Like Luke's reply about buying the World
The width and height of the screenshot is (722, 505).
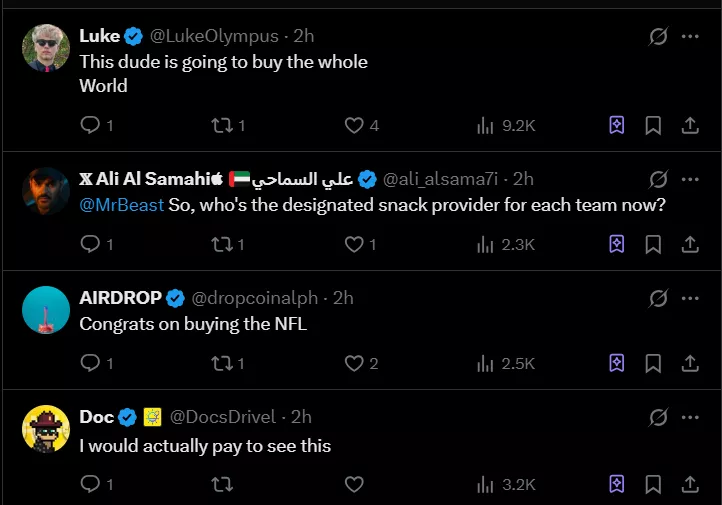tap(353, 126)
